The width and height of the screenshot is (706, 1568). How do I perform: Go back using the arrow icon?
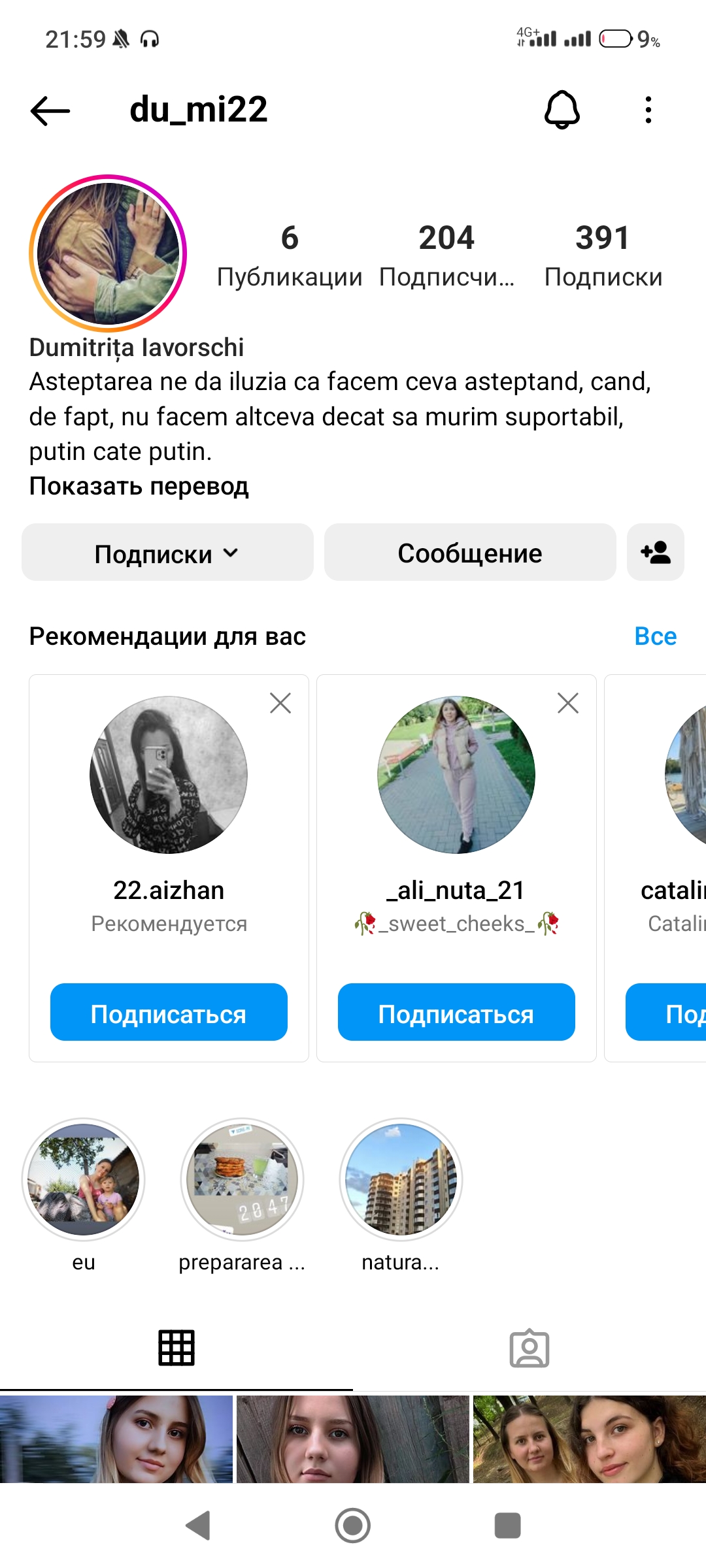point(50,110)
